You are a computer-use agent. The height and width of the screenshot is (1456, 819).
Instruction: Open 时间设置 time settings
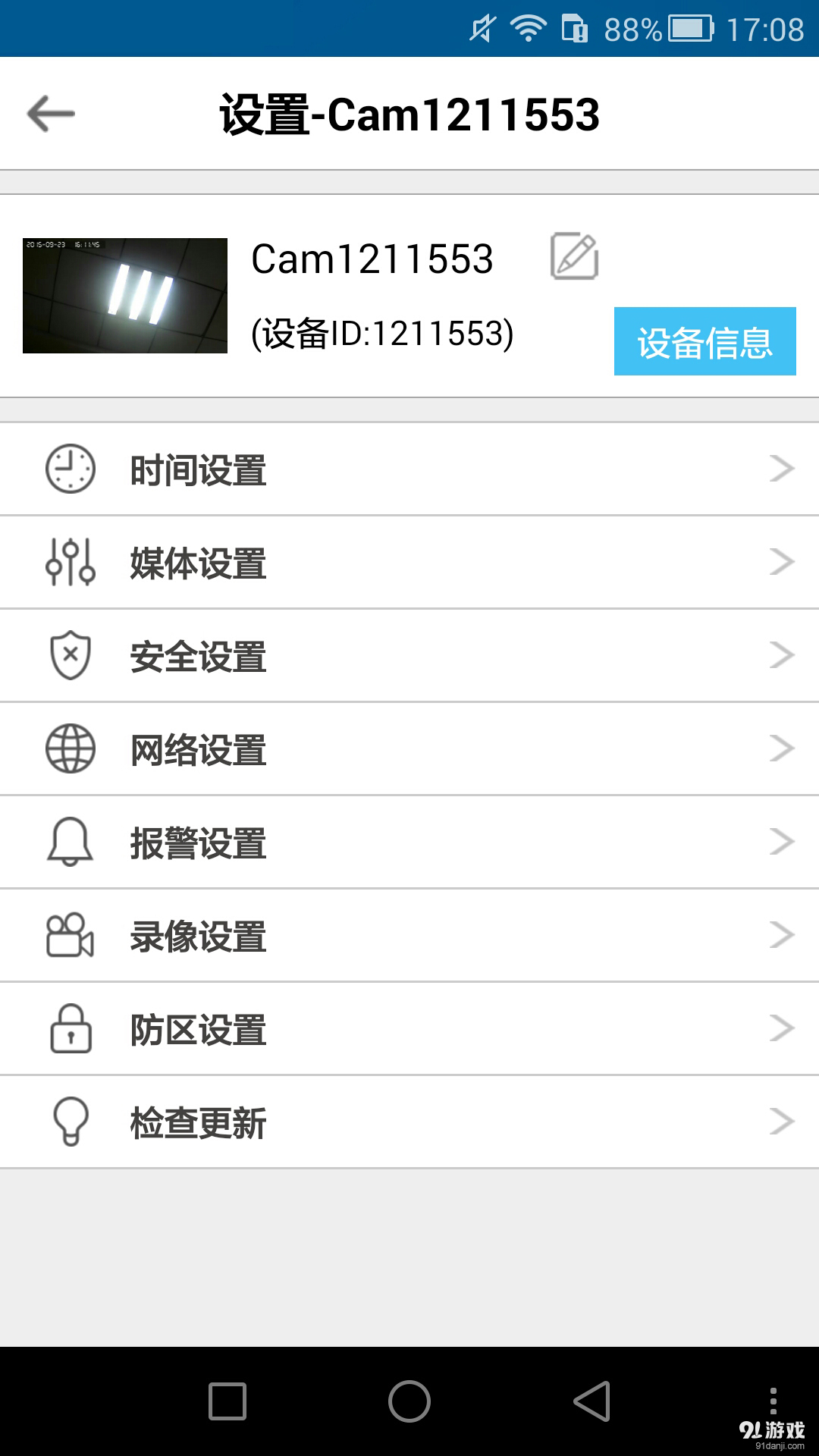coord(409,469)
